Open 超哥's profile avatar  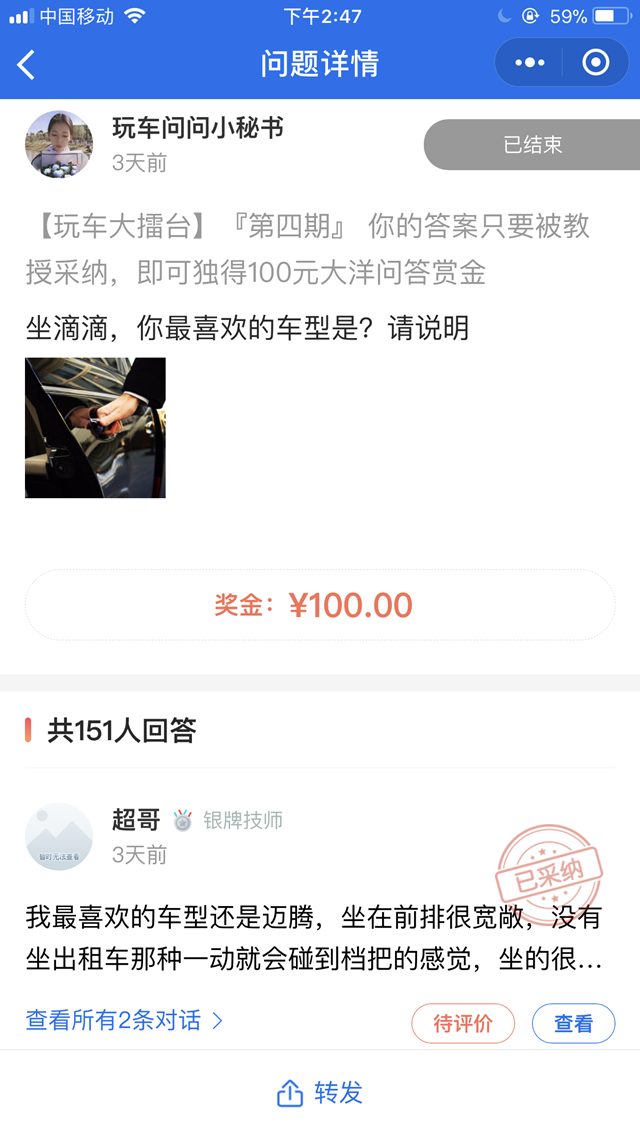pyautogui.click(x=59, y=837)
